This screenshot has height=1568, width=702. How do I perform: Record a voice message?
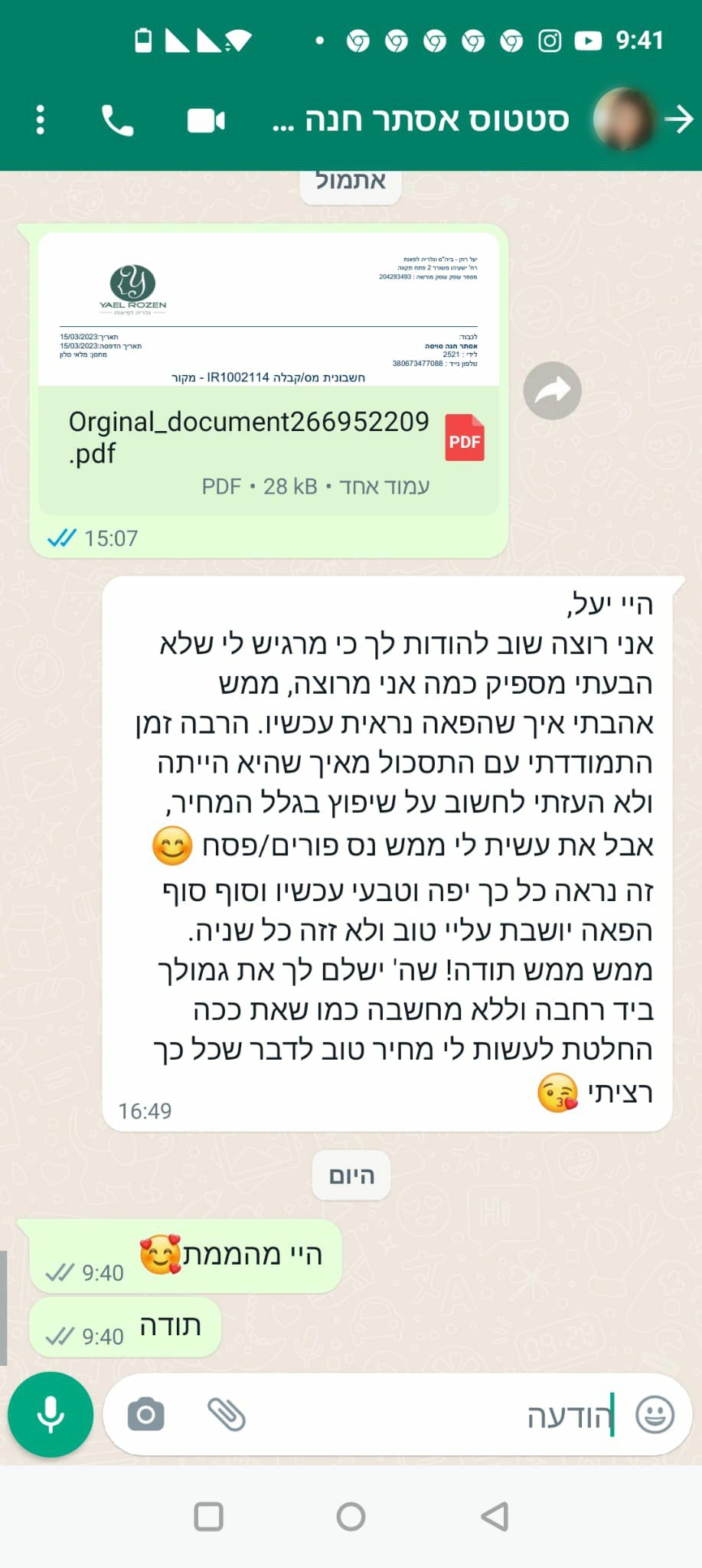click(51, 1414)
